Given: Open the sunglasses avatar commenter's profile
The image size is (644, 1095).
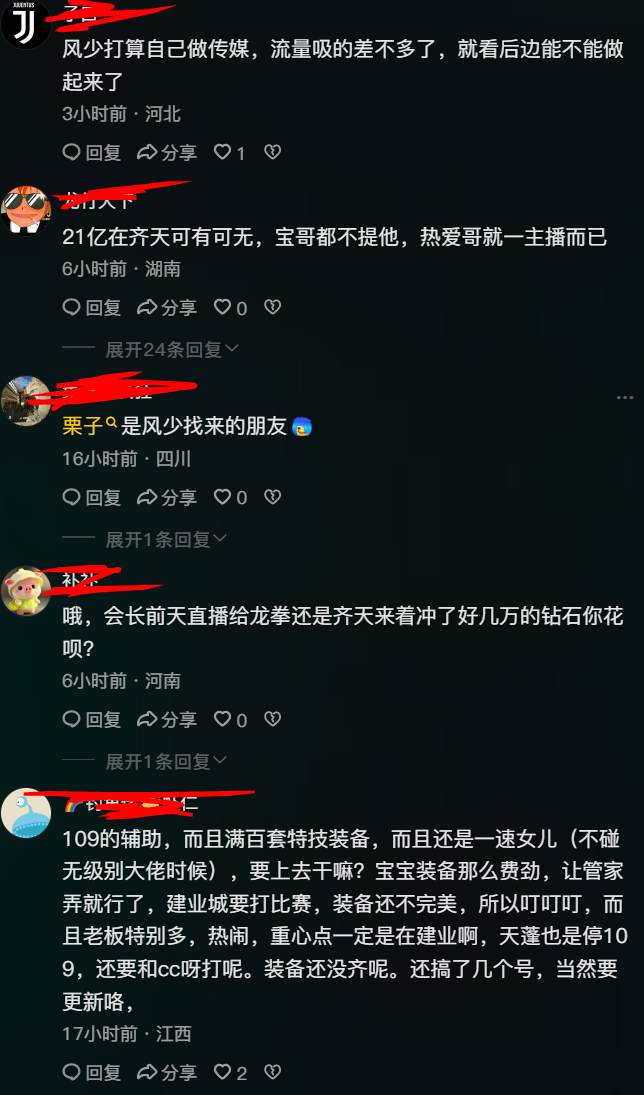Looking at the screenshot, I should (27, 209).
